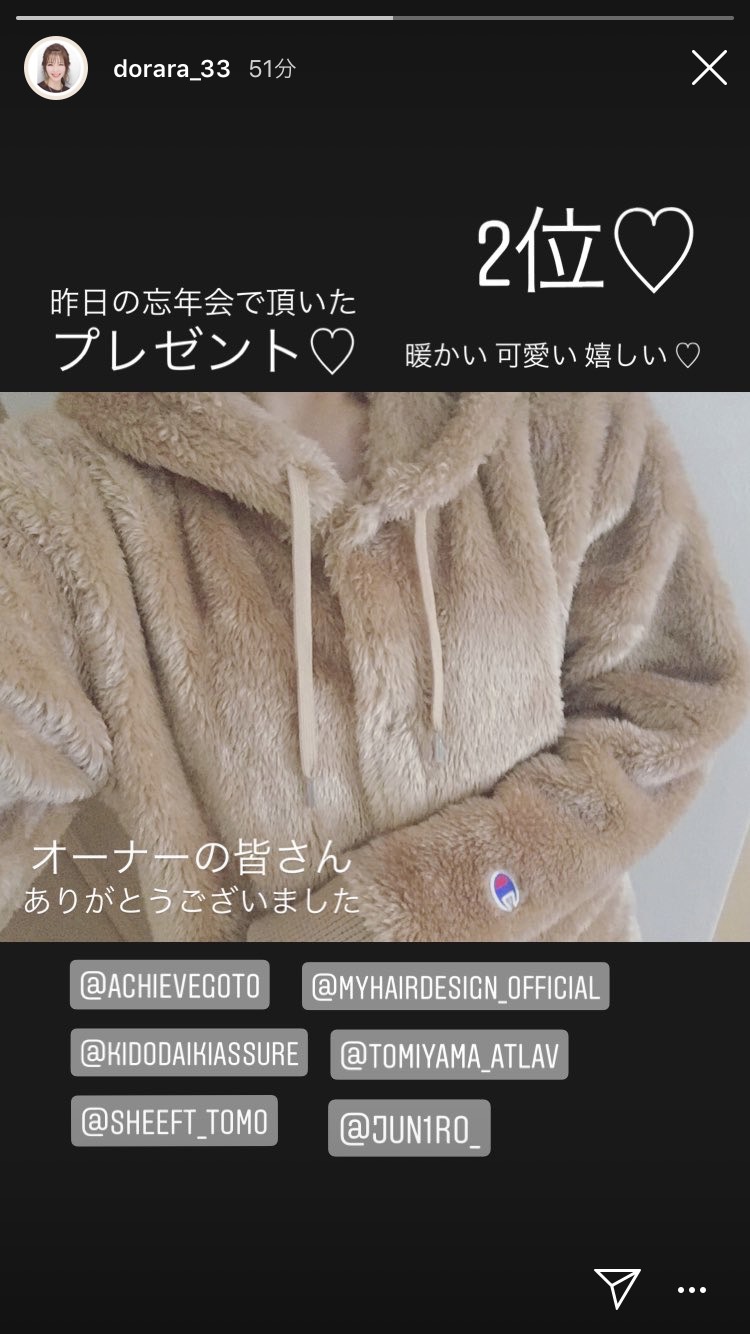Open the three-dot more options menu
This screenshot has height=1334, width=750.
[x=692, y=1290]
